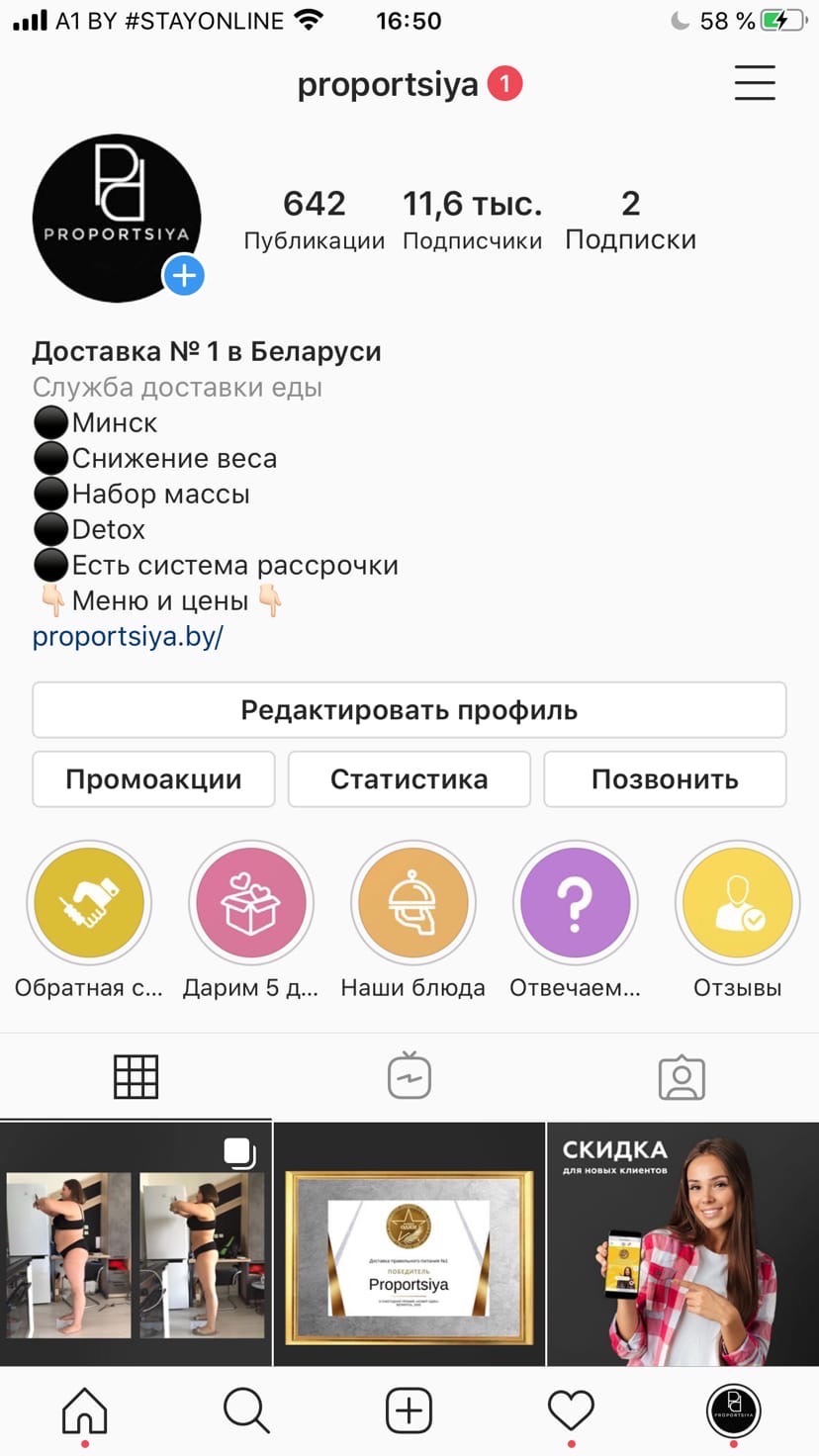Open the Proportsiya award certificate post
This screenshot has width=819, height=1456.
click(x=409, y=1244)
